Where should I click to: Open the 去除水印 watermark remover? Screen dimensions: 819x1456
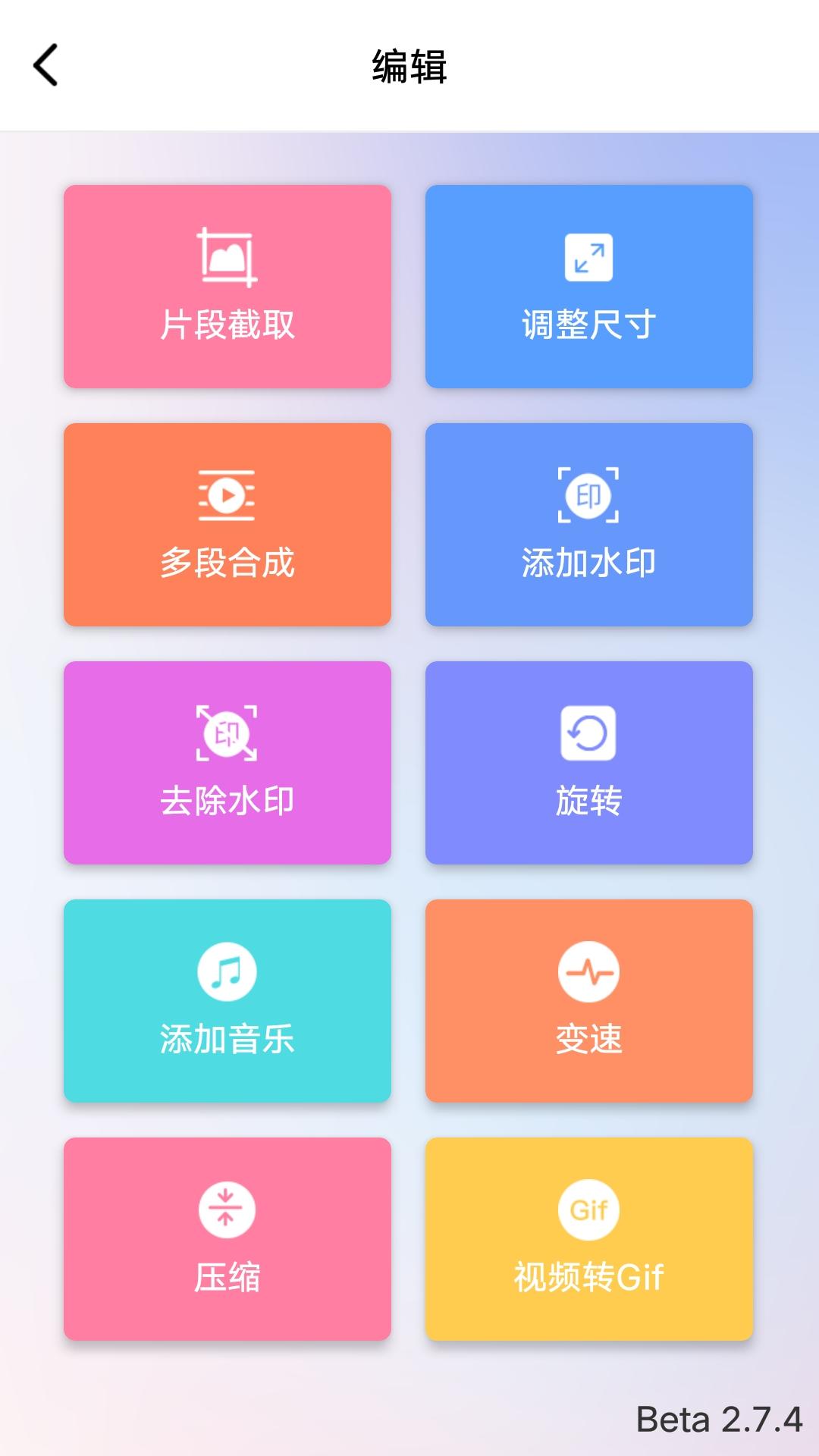click(x=227, y=763)
